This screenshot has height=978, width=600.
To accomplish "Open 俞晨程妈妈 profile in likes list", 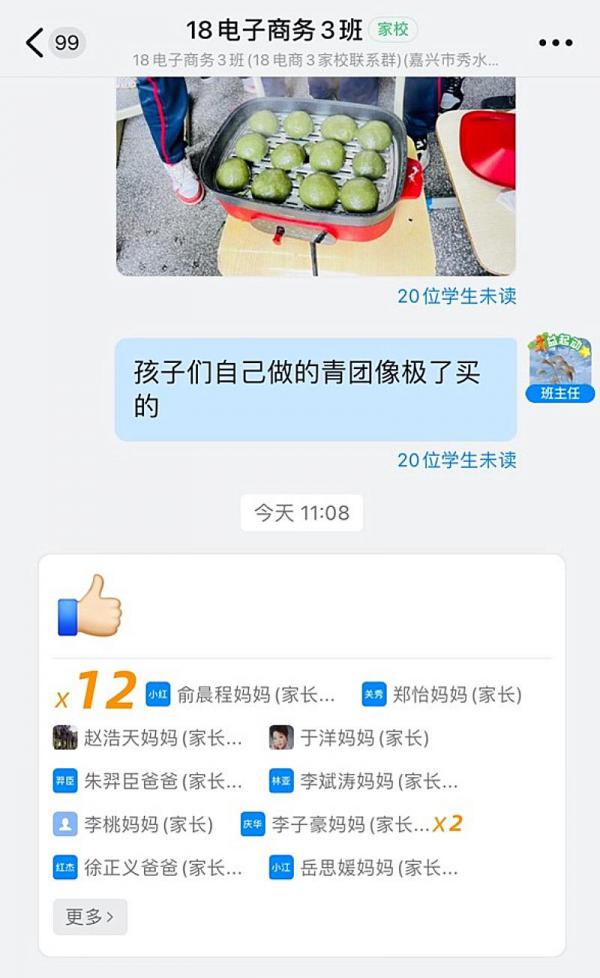I will point(254,694).
